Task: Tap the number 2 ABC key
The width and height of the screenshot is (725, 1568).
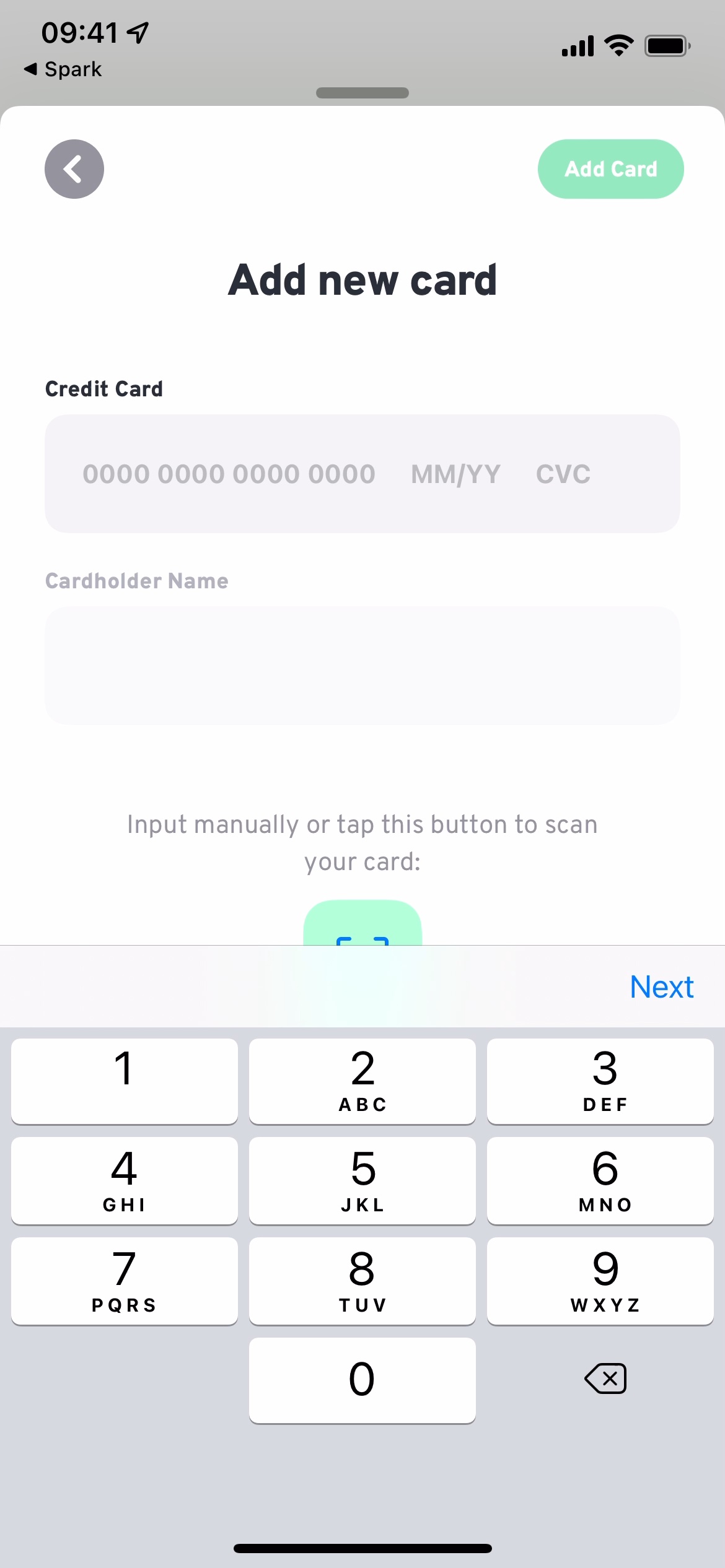Action: point(362,1081)
